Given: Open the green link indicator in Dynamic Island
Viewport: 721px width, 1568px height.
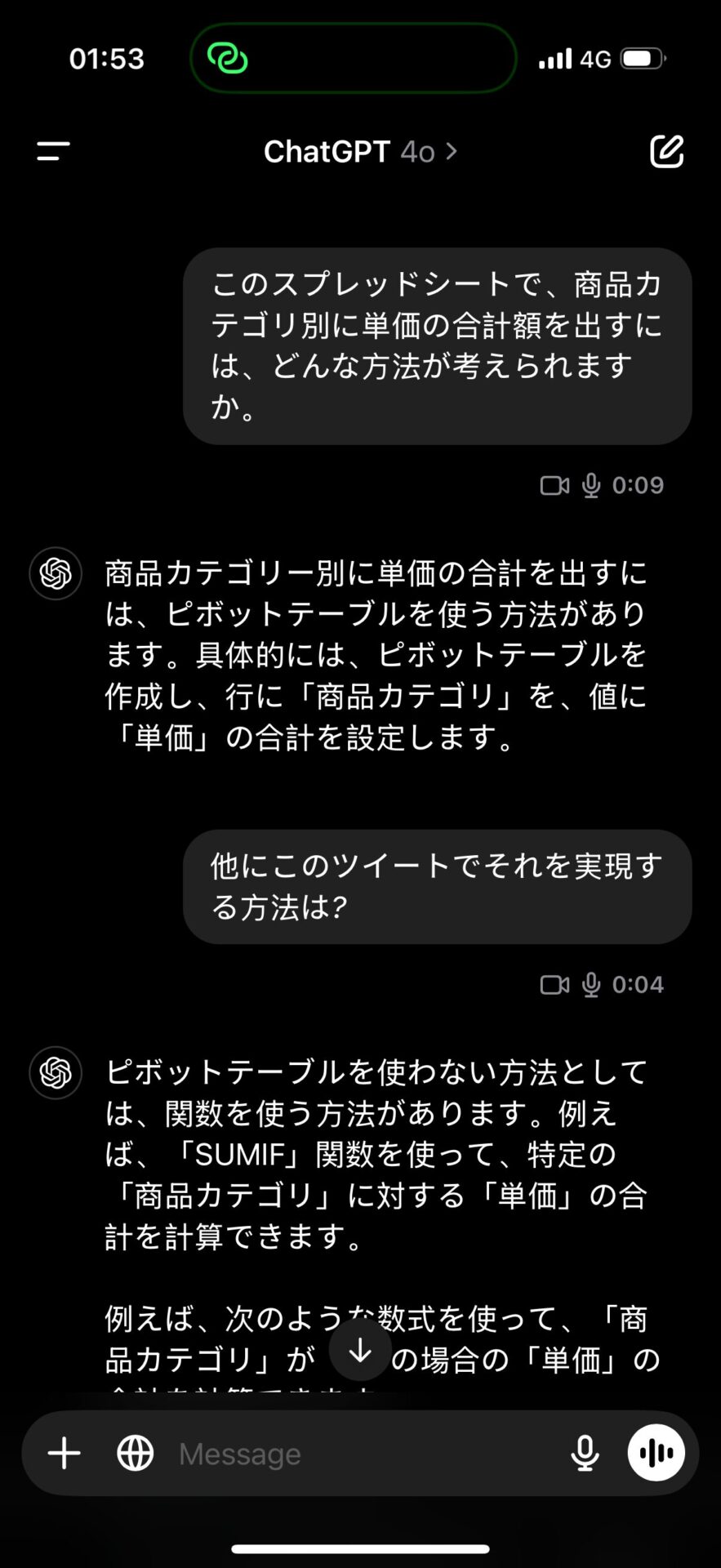Looking at the screenshot, I should click(228, 59).
